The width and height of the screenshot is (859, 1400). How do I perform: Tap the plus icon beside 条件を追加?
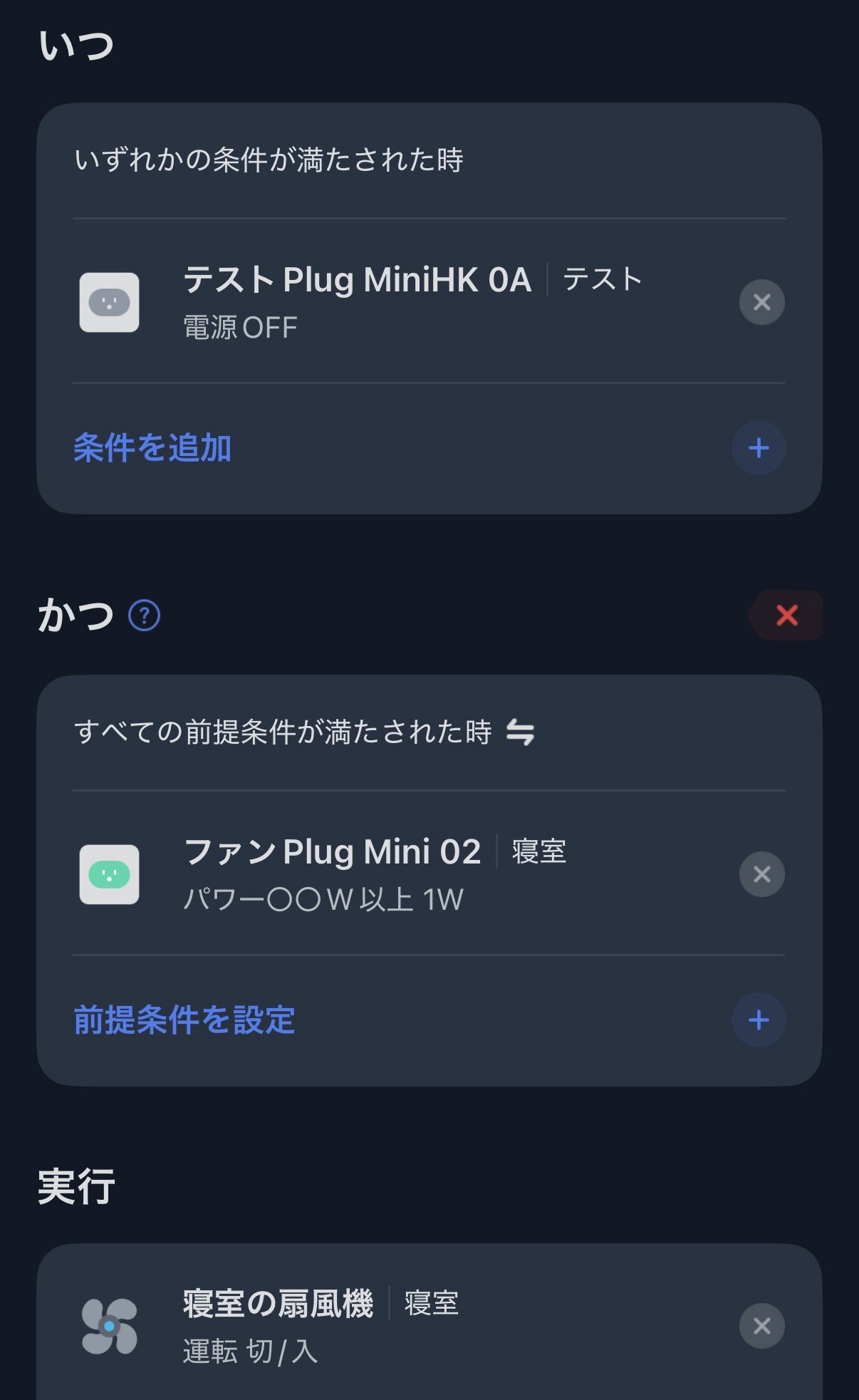click(x=759, y=448)
